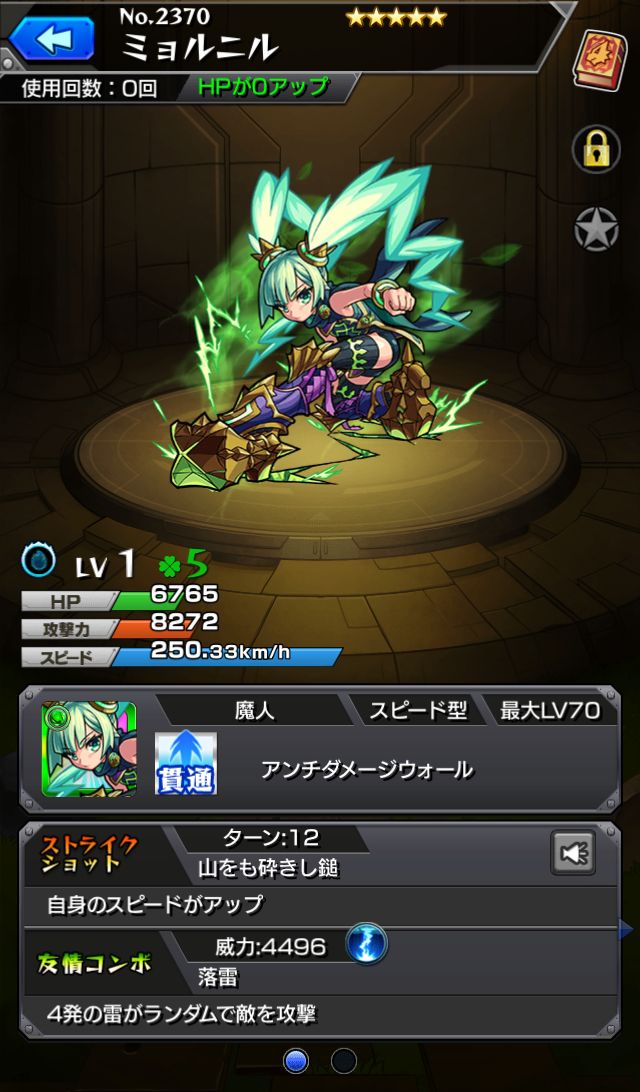640x1092 pixels.
Task: Go back using the blue arrow button
Action: [50, 39]
